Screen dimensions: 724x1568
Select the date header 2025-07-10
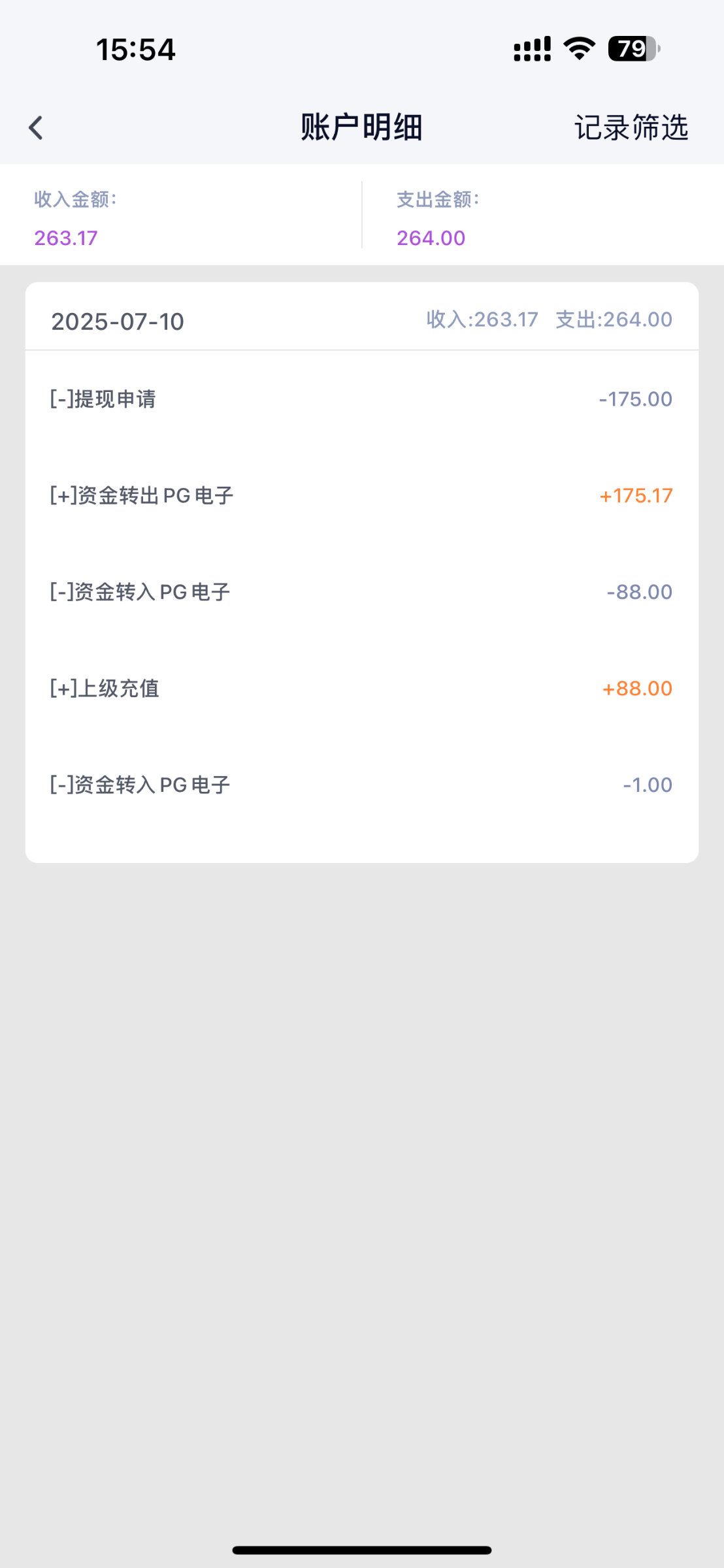click(x=118, y=321)
